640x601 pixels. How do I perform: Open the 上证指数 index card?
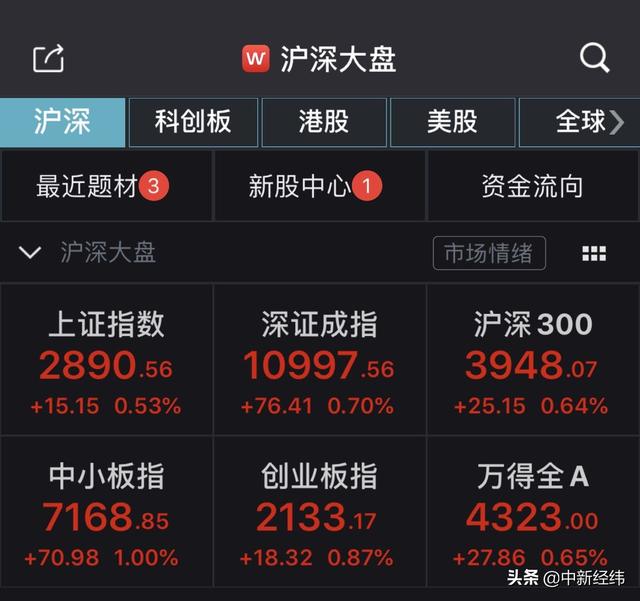coord(106,360)
